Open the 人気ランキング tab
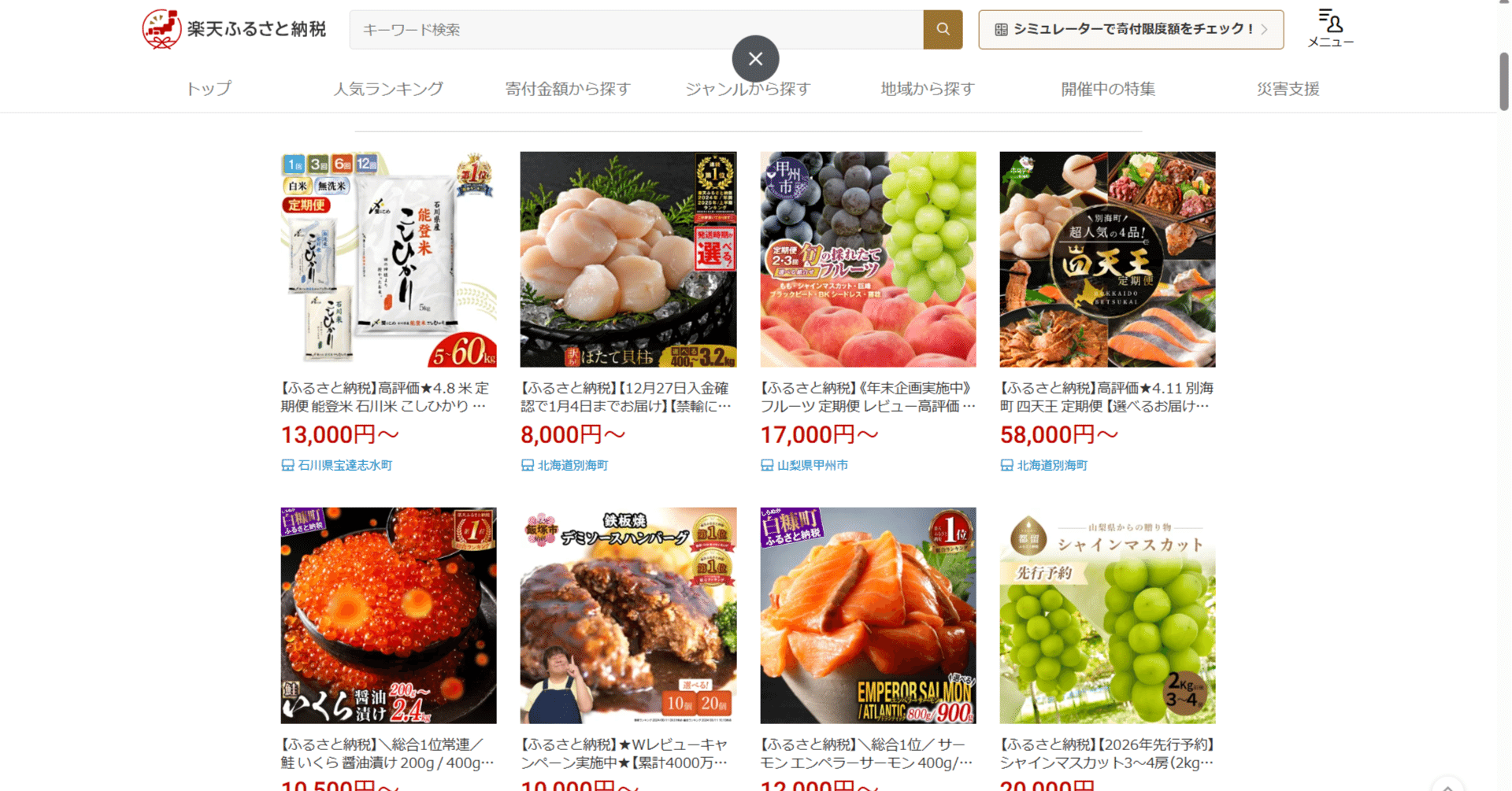Image resolution: width=1512 pixels, height=791 pixels. tap(388, 89)
